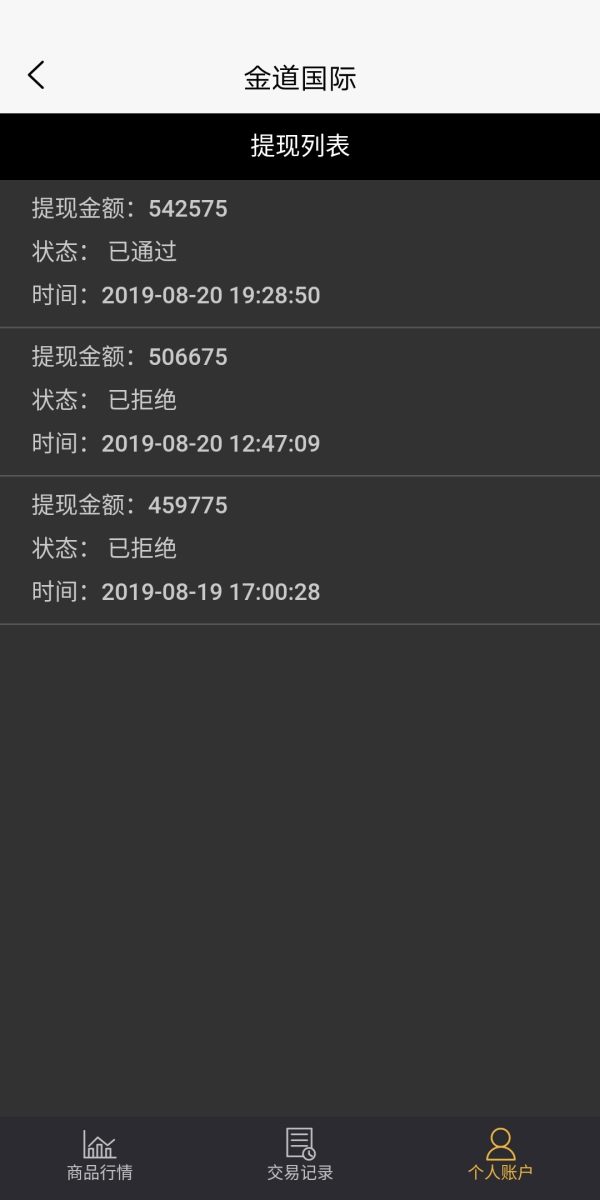Open the 交易记录 tab
The height and width of the screenshot is (1200, 600).
point(300,1156)
